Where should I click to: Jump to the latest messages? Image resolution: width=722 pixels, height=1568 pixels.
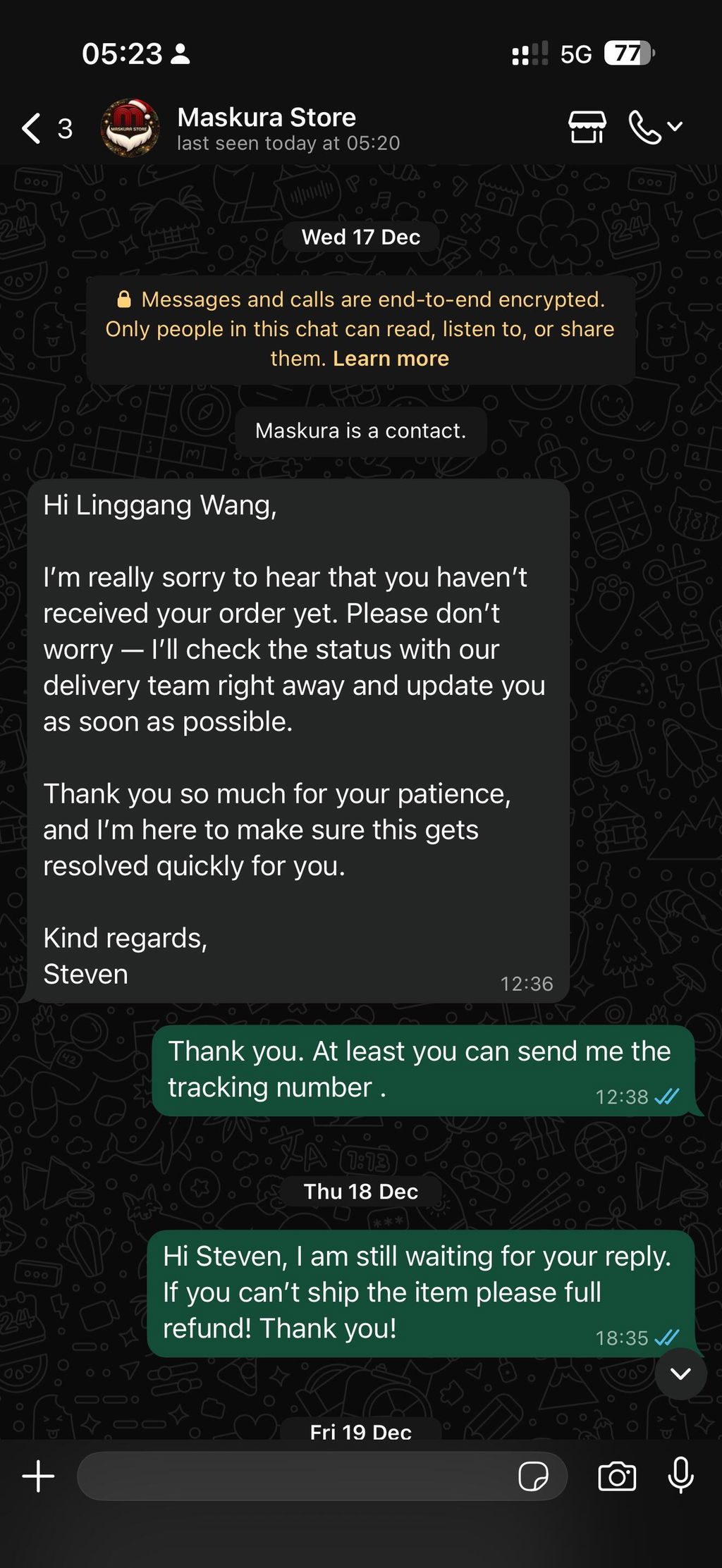coord(680,1373)
